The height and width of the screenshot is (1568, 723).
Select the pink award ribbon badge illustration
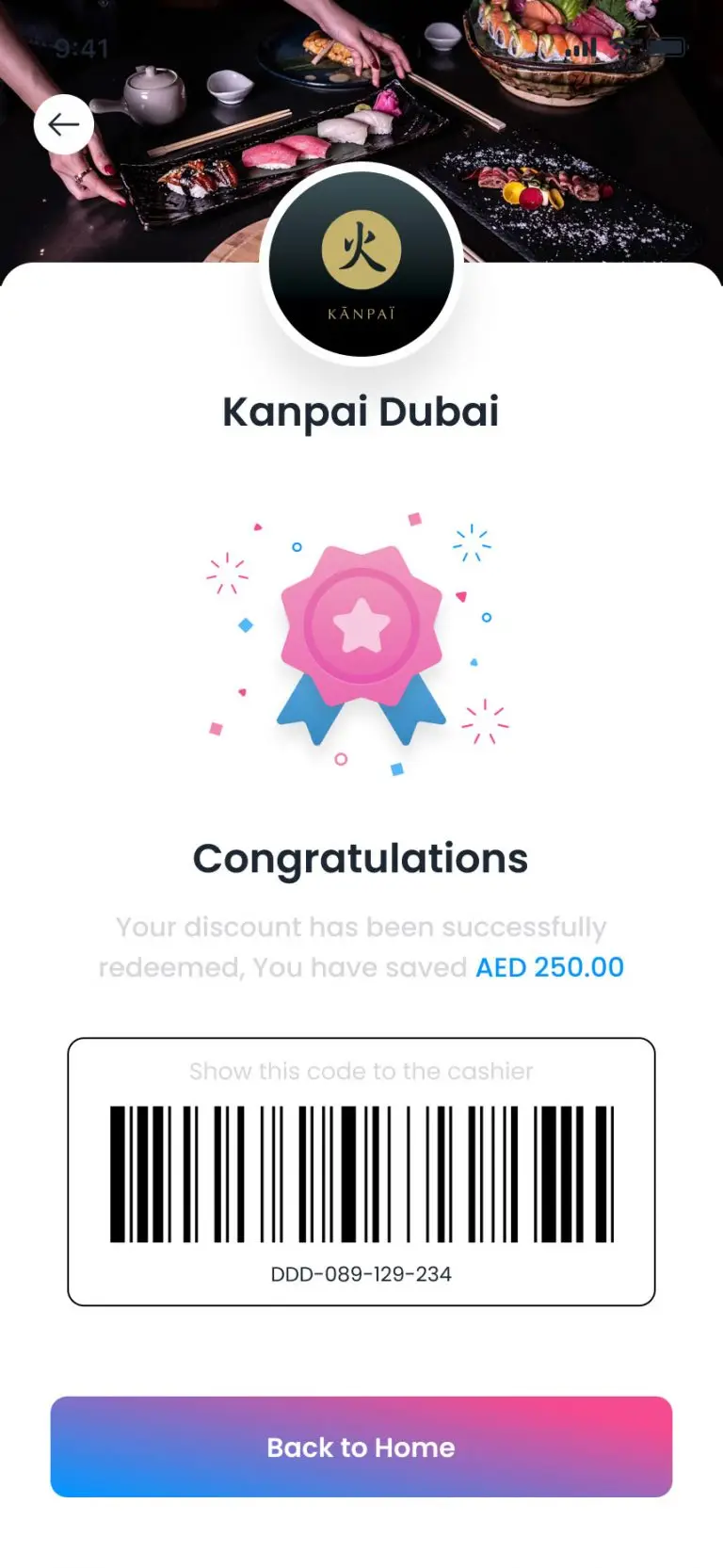[361, 626]
